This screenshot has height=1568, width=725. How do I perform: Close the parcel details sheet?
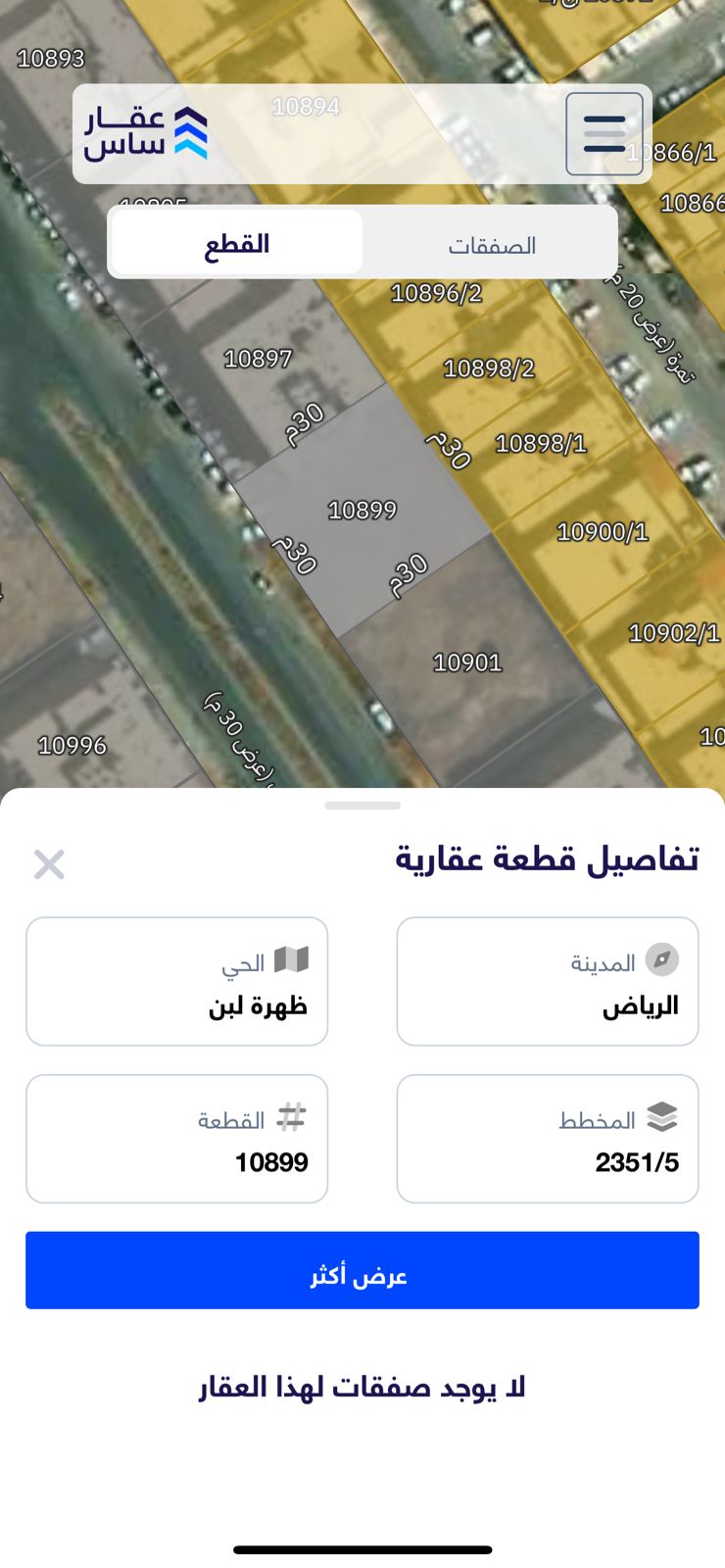tap(49, 864)
